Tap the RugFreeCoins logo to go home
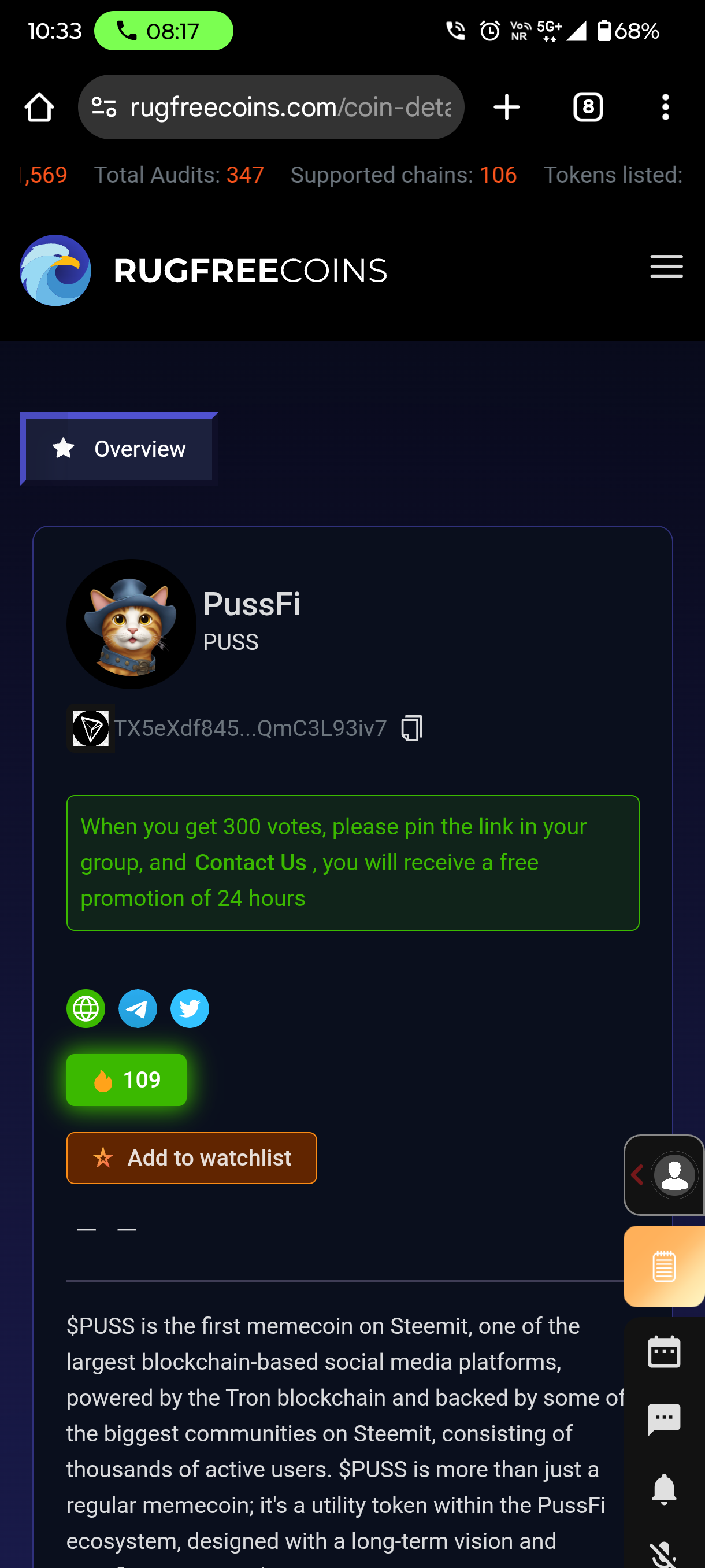 point(204,270)
